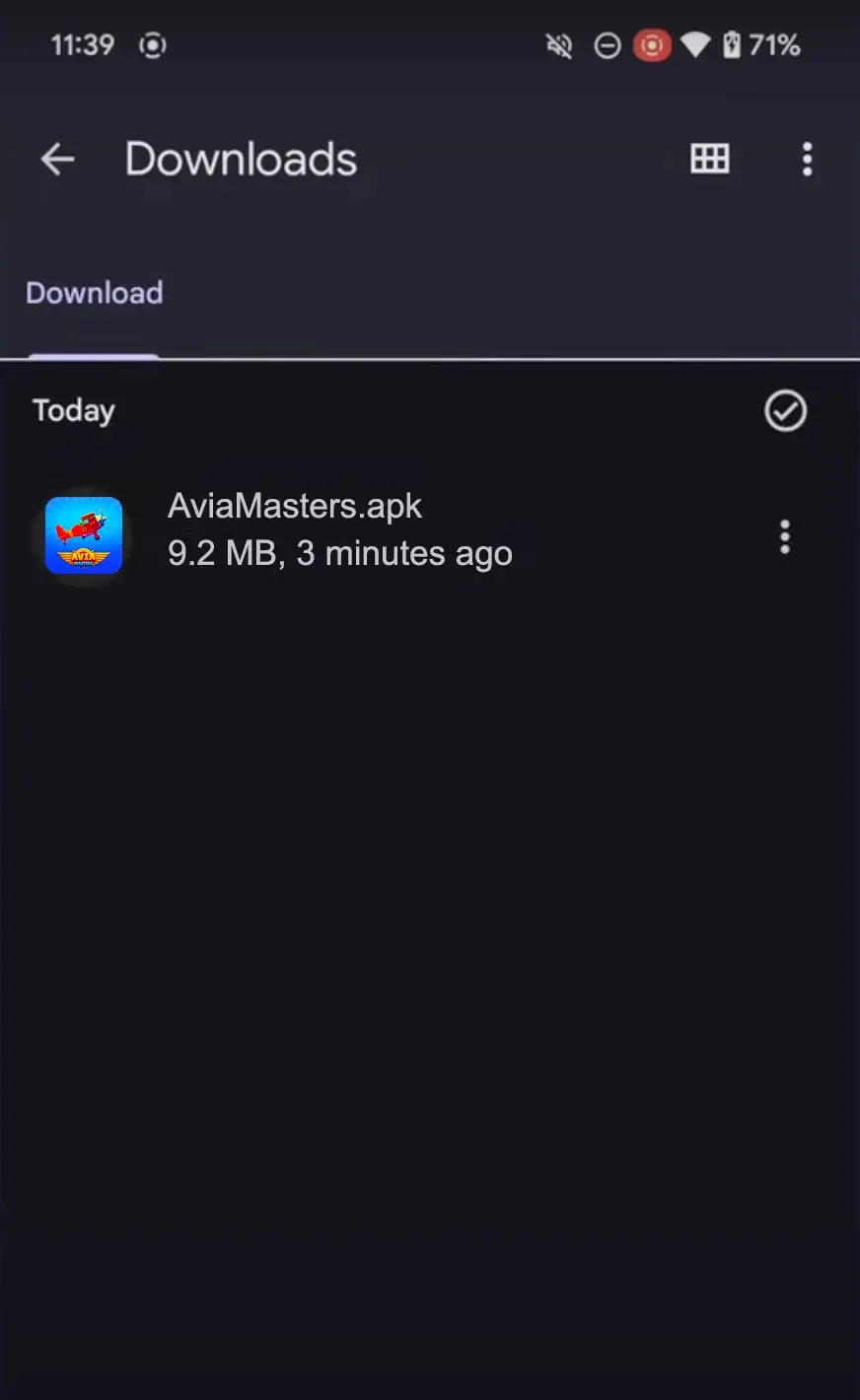Tap the Downloads title text
860x1400 pixels.
pos(240,159)
